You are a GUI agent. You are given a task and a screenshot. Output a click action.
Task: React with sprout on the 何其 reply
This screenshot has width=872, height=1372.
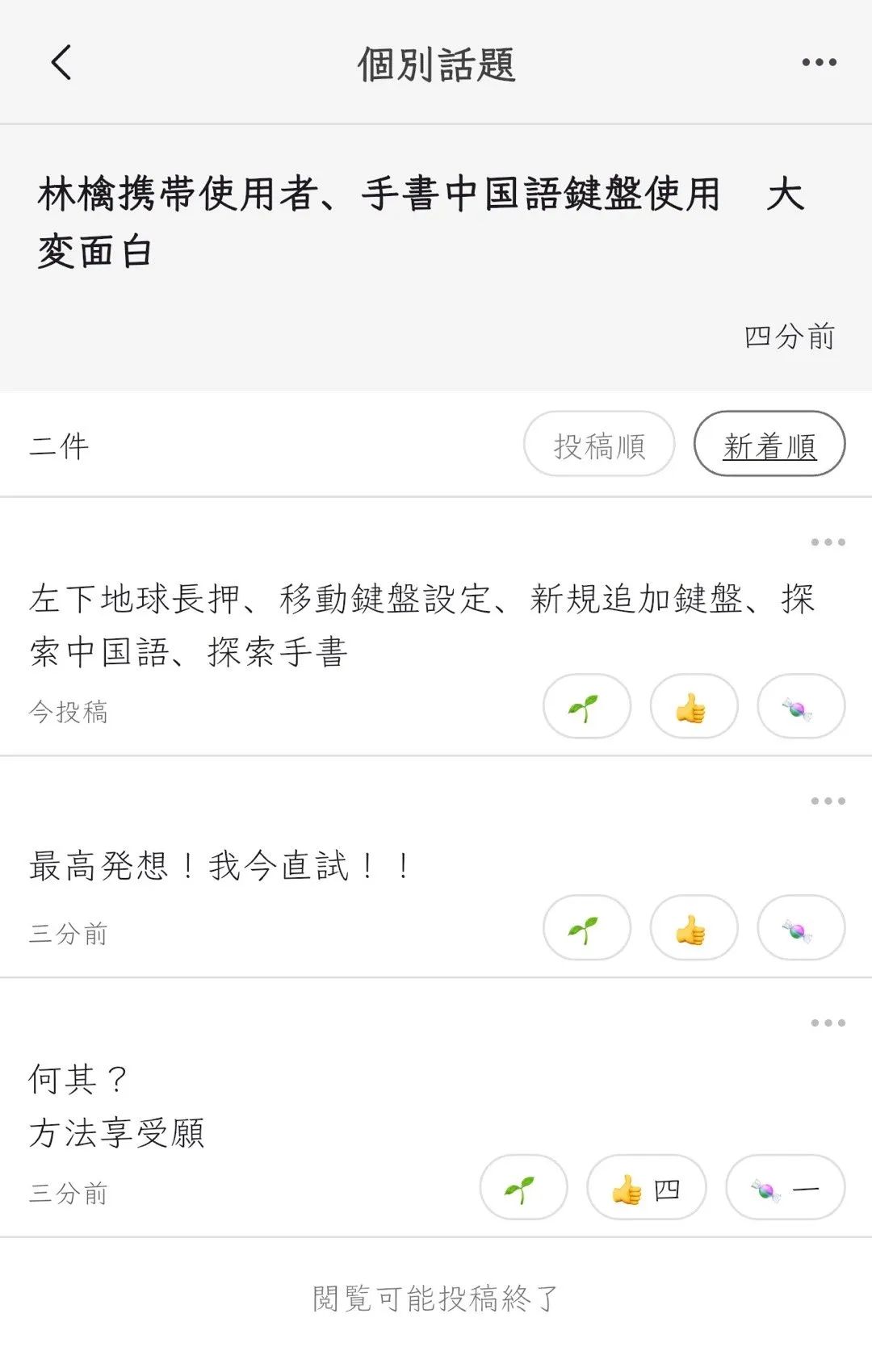[x=523, y=1188]
